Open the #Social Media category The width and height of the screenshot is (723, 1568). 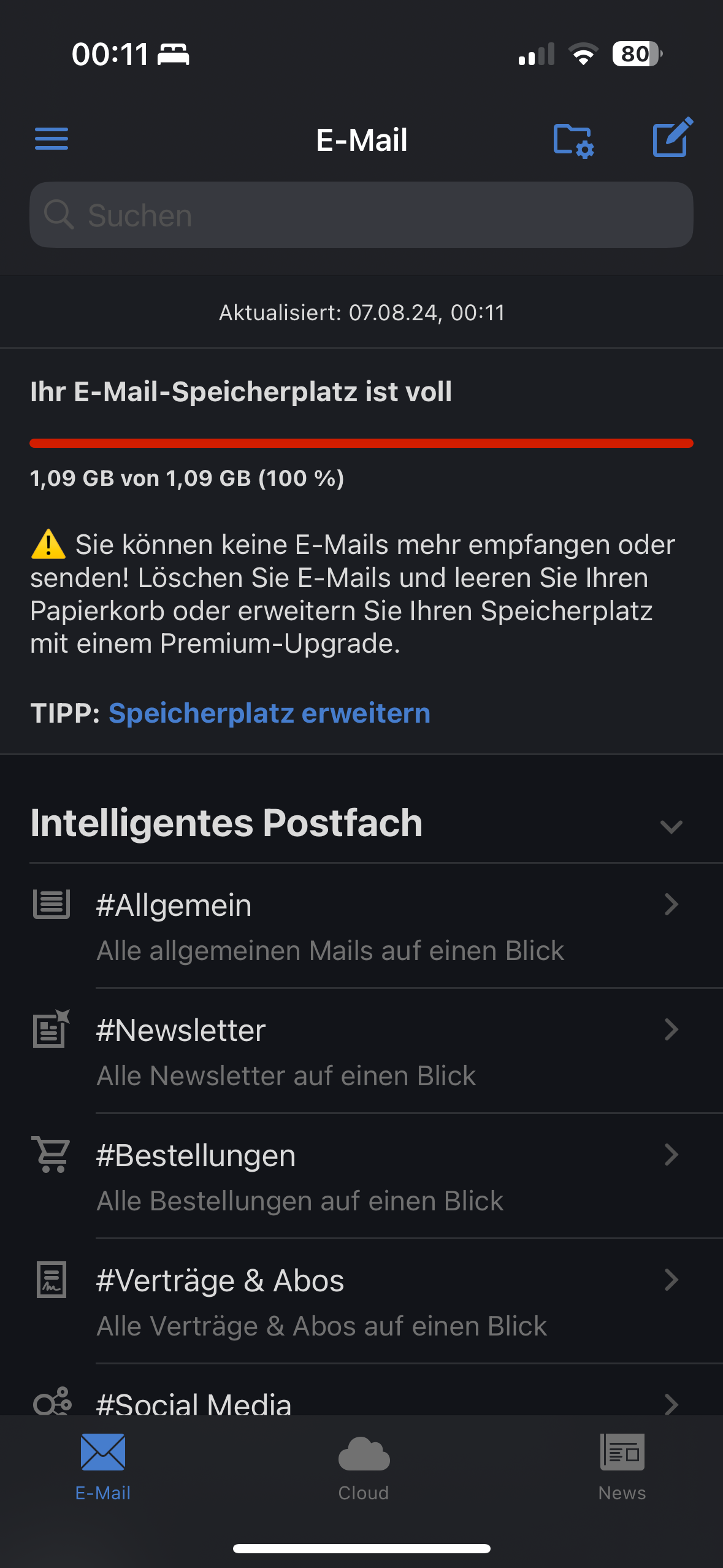[361, 1403]
